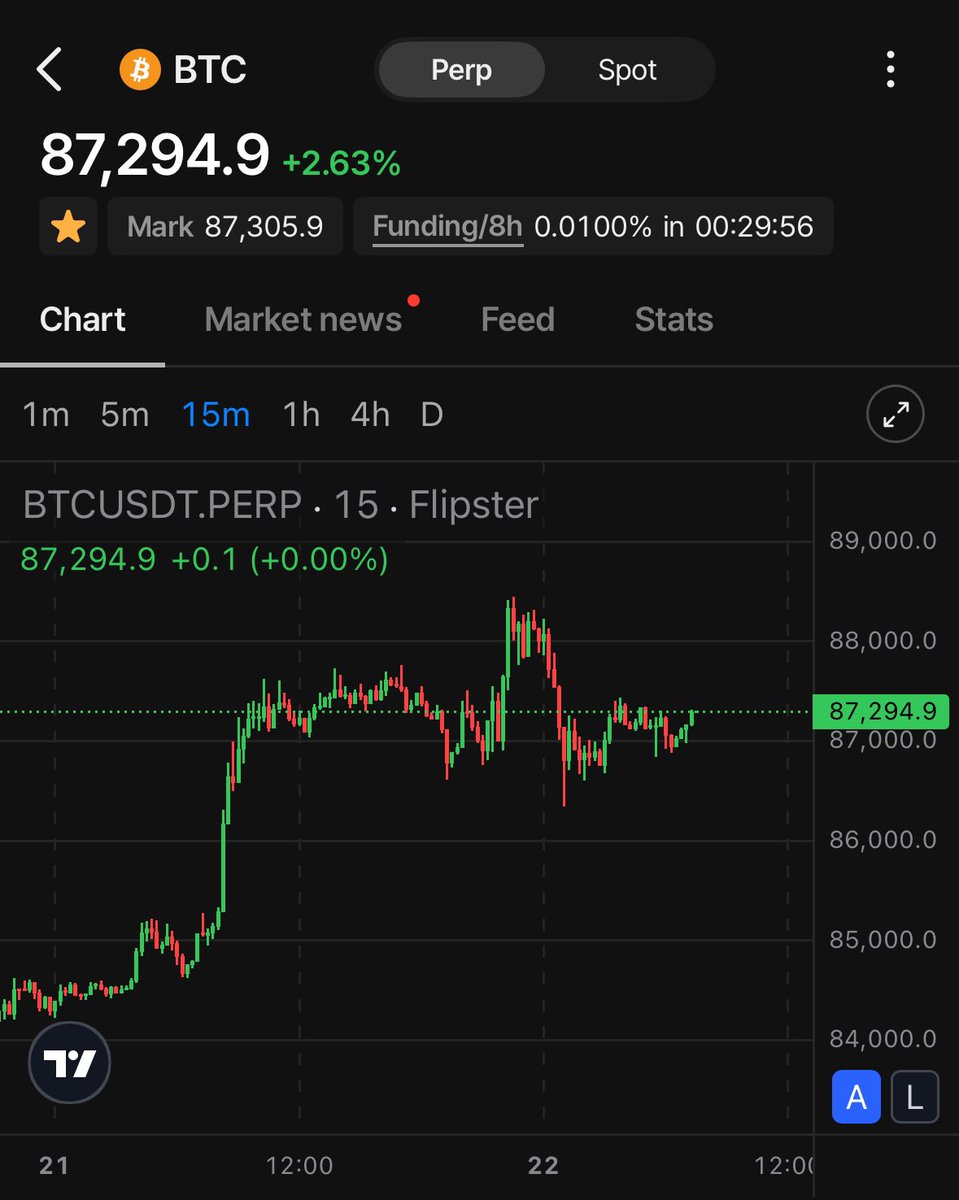
Task: Toggle log scale L button
Action: coord(914,1098)
